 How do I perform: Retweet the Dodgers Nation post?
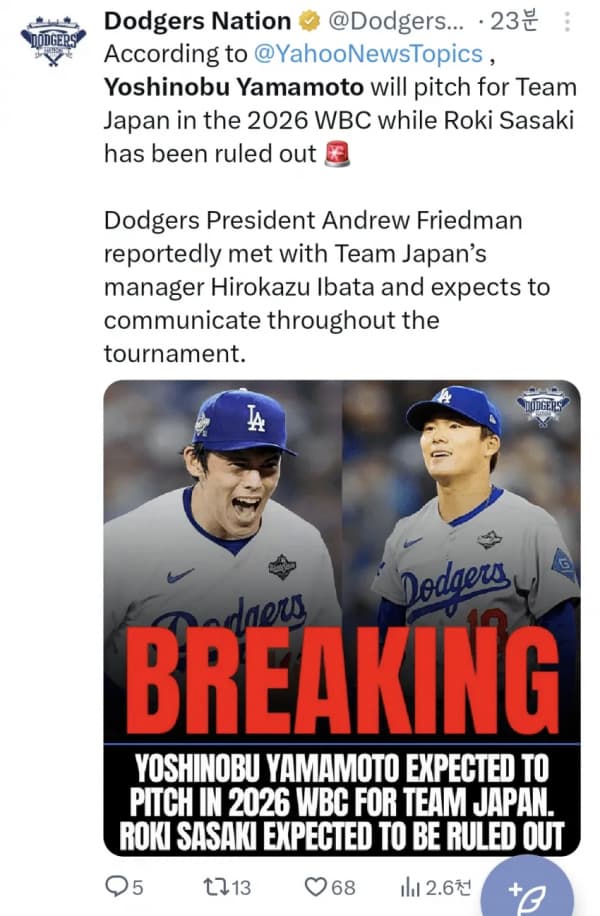[x=215, y=887]
